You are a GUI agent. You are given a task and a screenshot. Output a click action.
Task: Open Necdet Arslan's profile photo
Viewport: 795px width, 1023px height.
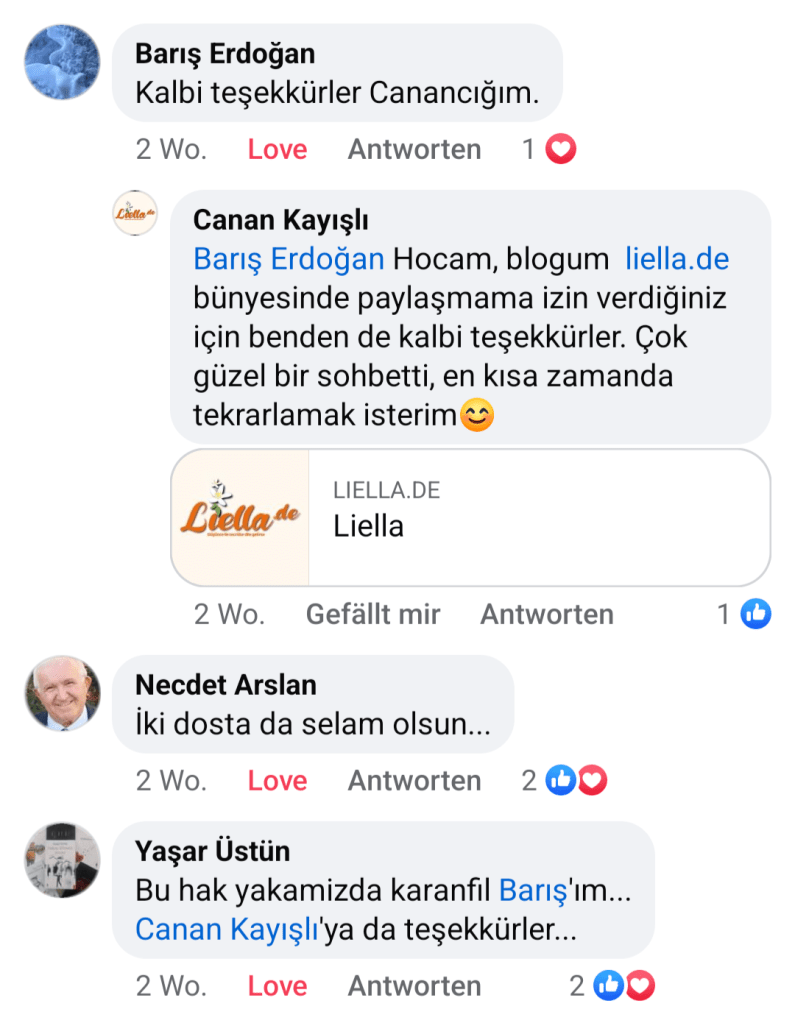(62, 693)
